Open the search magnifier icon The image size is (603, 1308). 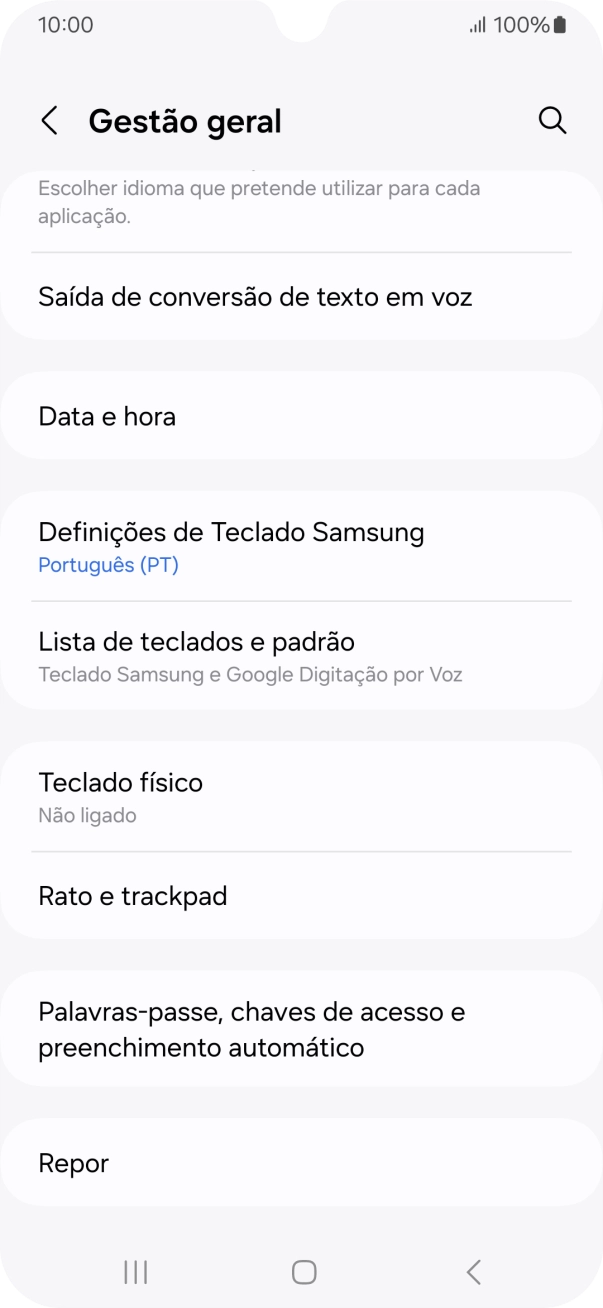[x=552, y=121]
